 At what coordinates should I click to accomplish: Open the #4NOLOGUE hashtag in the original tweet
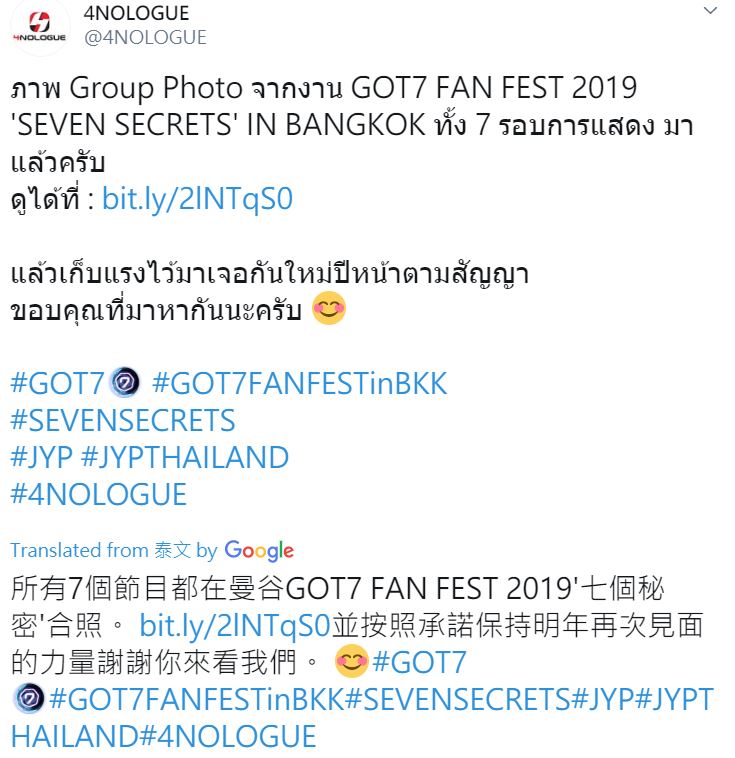pos(99,494)
